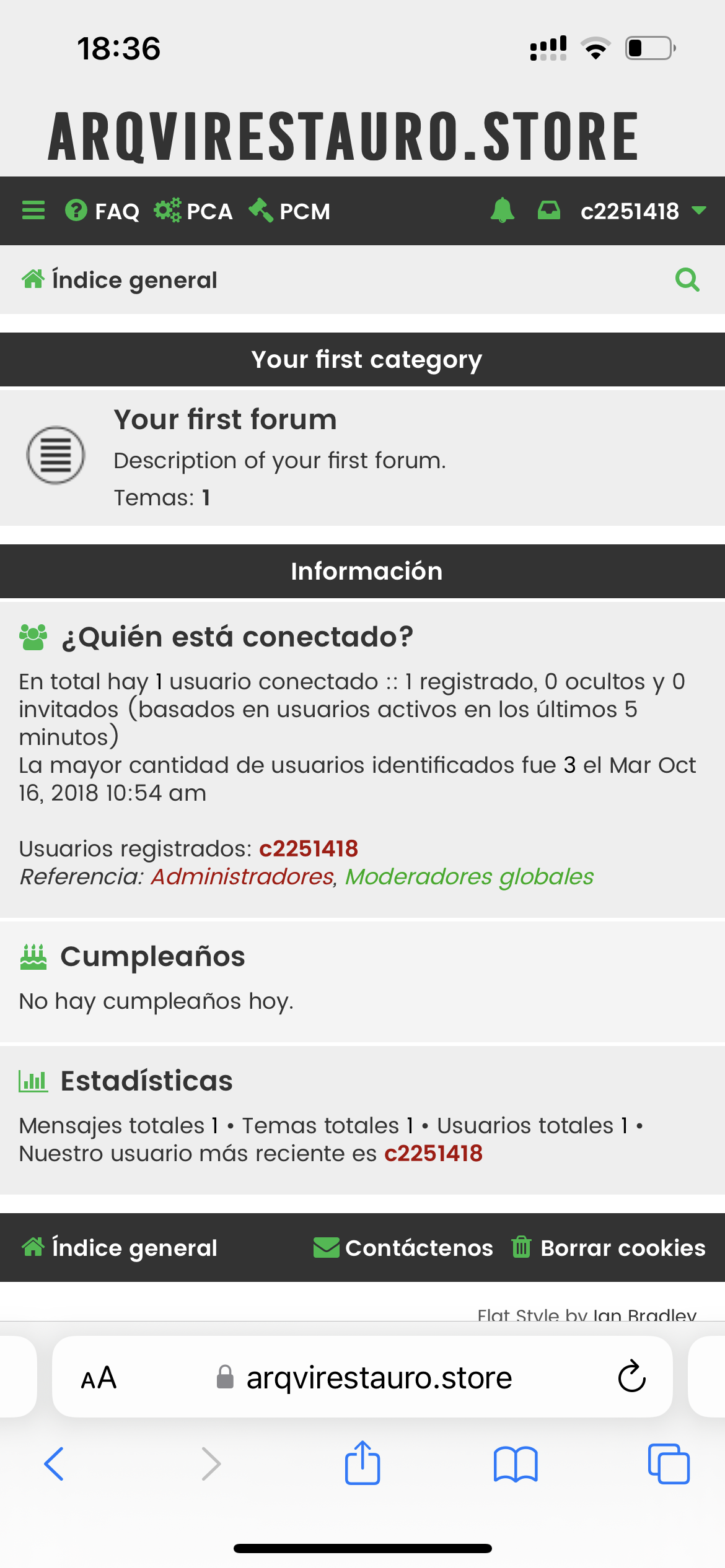The height and width of the screenshot is (1568, 725).
Task: Open the private messages inbox icon
Action: click(548, 211)
